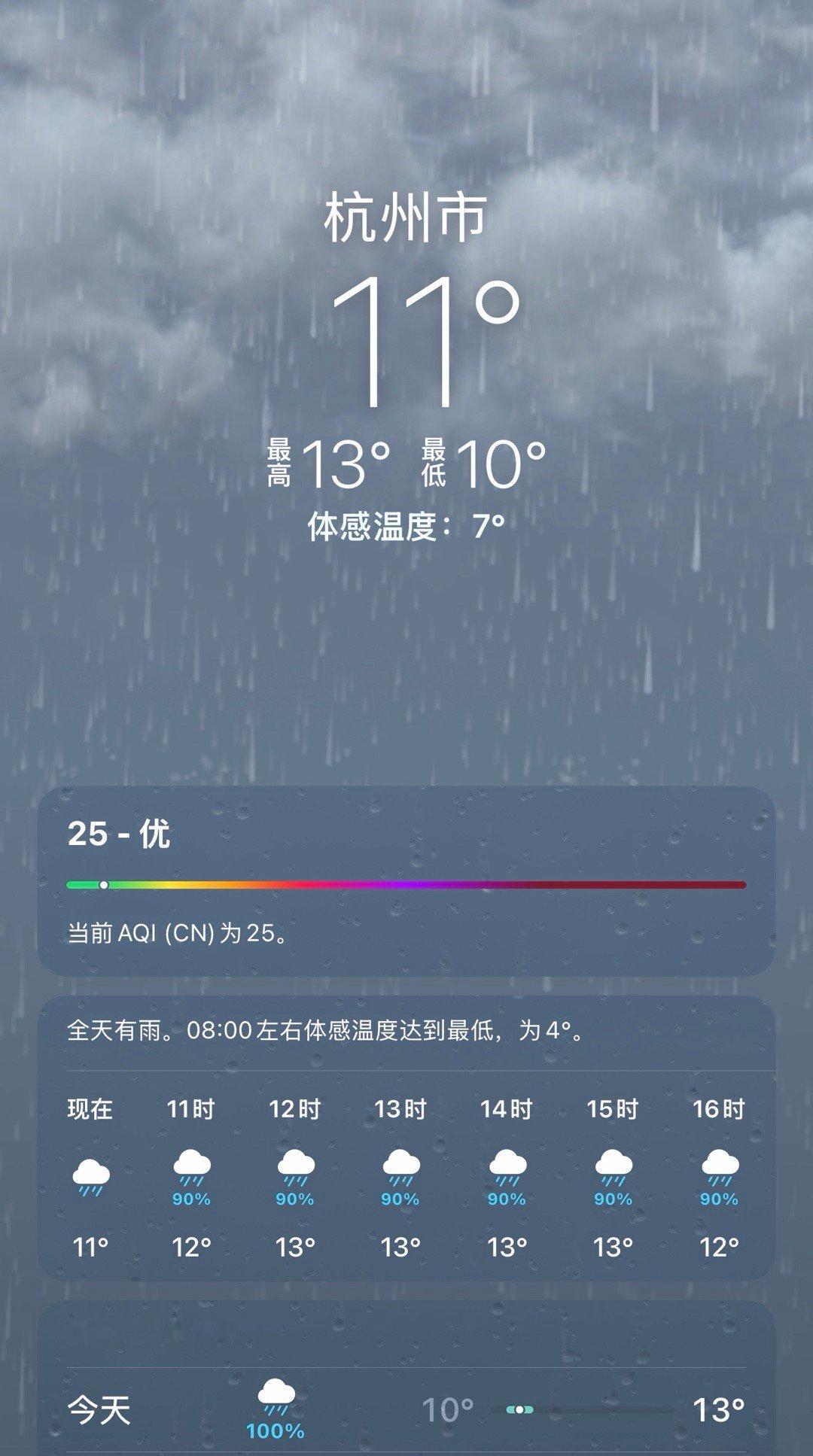The height and width of the screenshot is (1456, 813).
Task: Tap the 体感温度 7° reading
Action: coord(408,527)
